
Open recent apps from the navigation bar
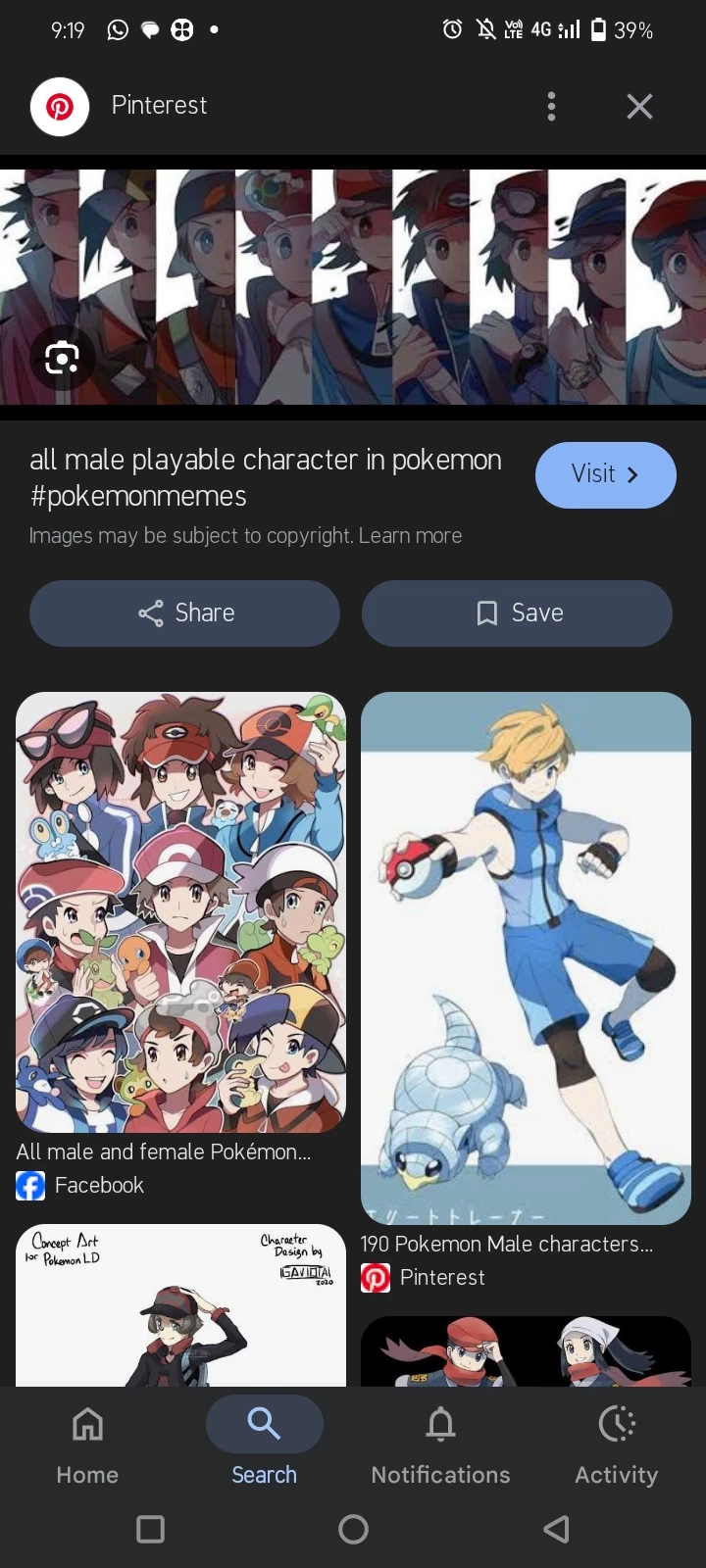coord(150,1529)
